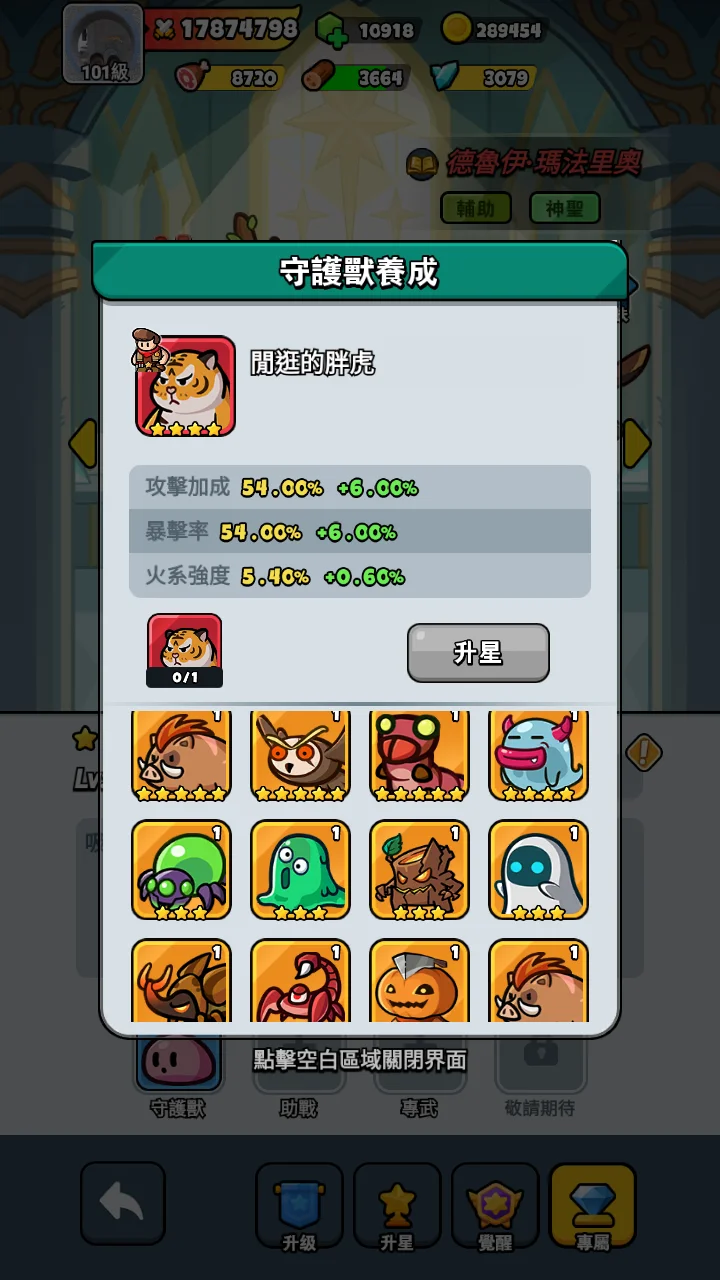The image size is (720, 1280).
Task: Pick the blue horned monster guardian beast
Action: click(538, 755)
